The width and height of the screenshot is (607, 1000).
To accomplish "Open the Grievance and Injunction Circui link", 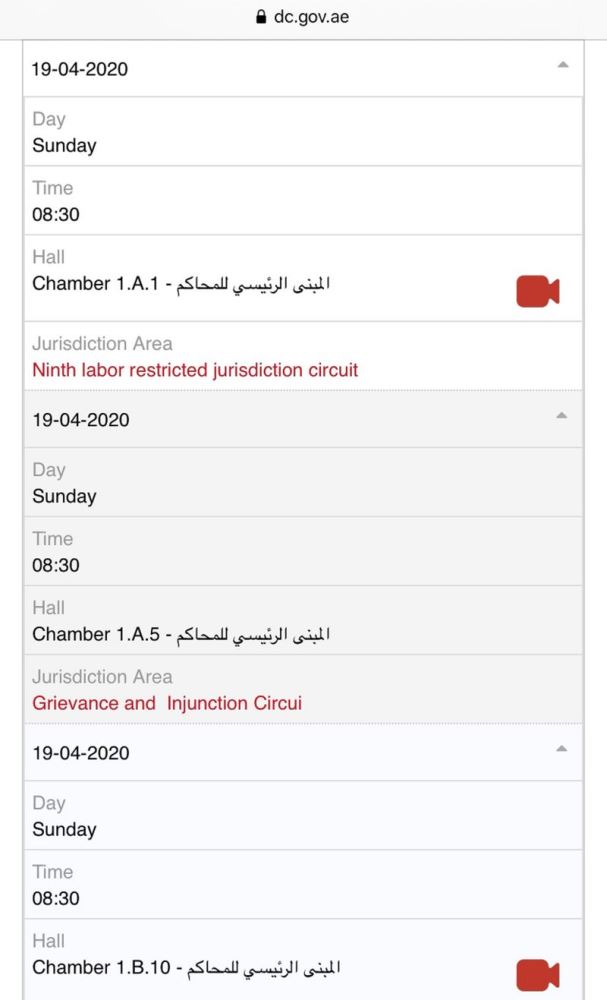I will [167, 703].
